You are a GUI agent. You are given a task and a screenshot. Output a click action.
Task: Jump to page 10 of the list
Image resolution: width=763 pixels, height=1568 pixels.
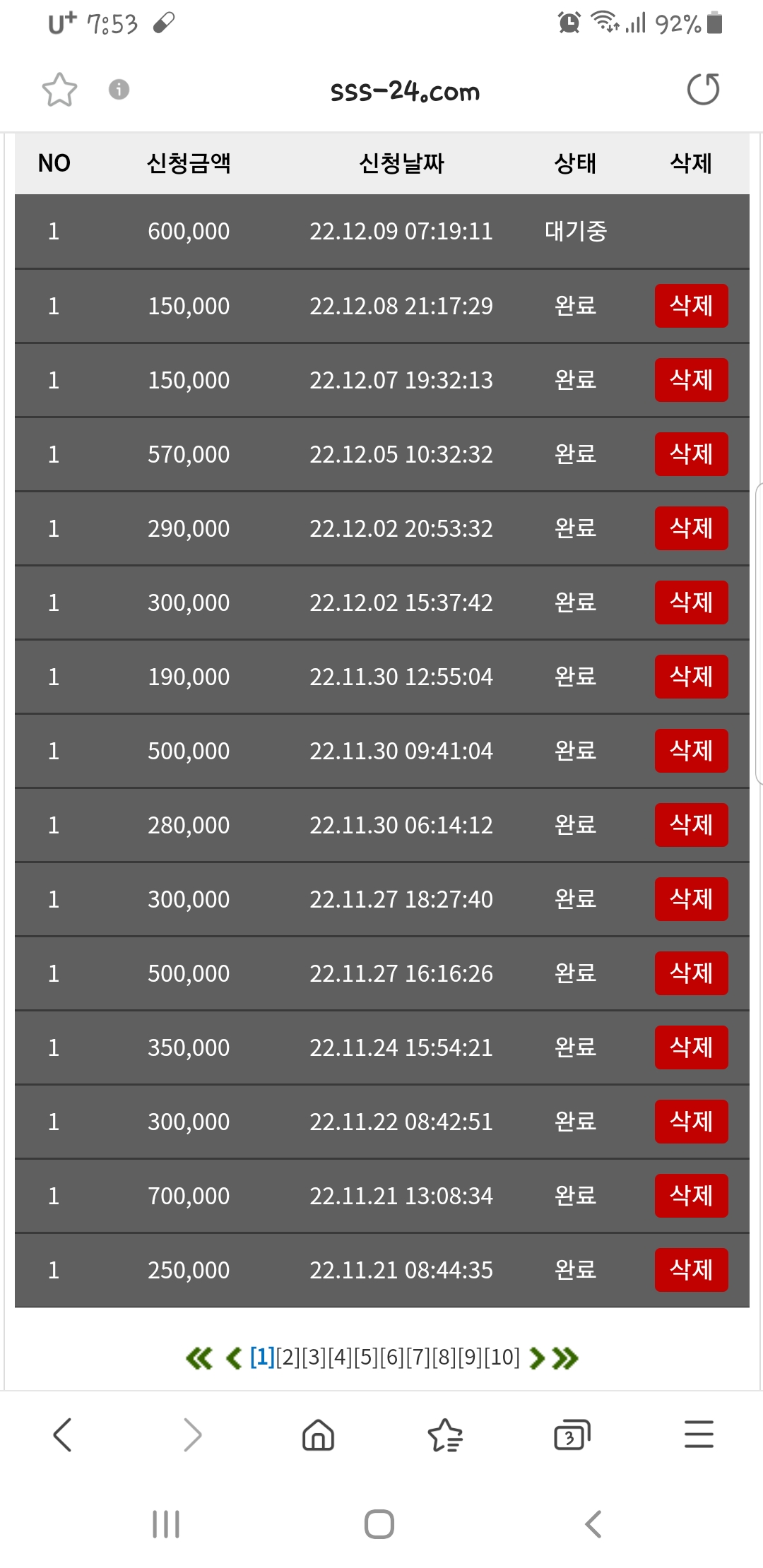(502, 1357)
